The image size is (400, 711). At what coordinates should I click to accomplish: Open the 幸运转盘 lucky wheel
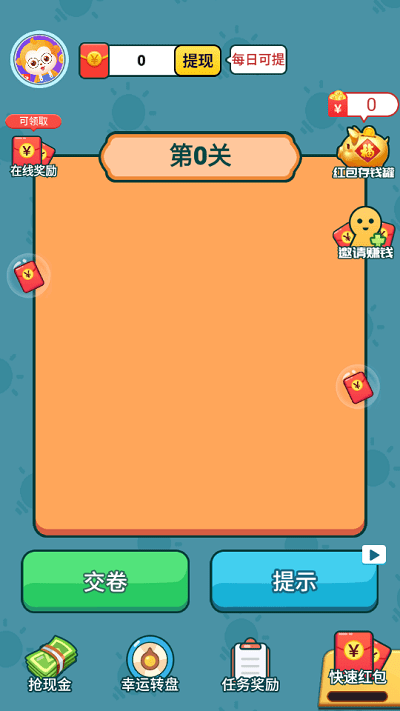coord(150,664)
